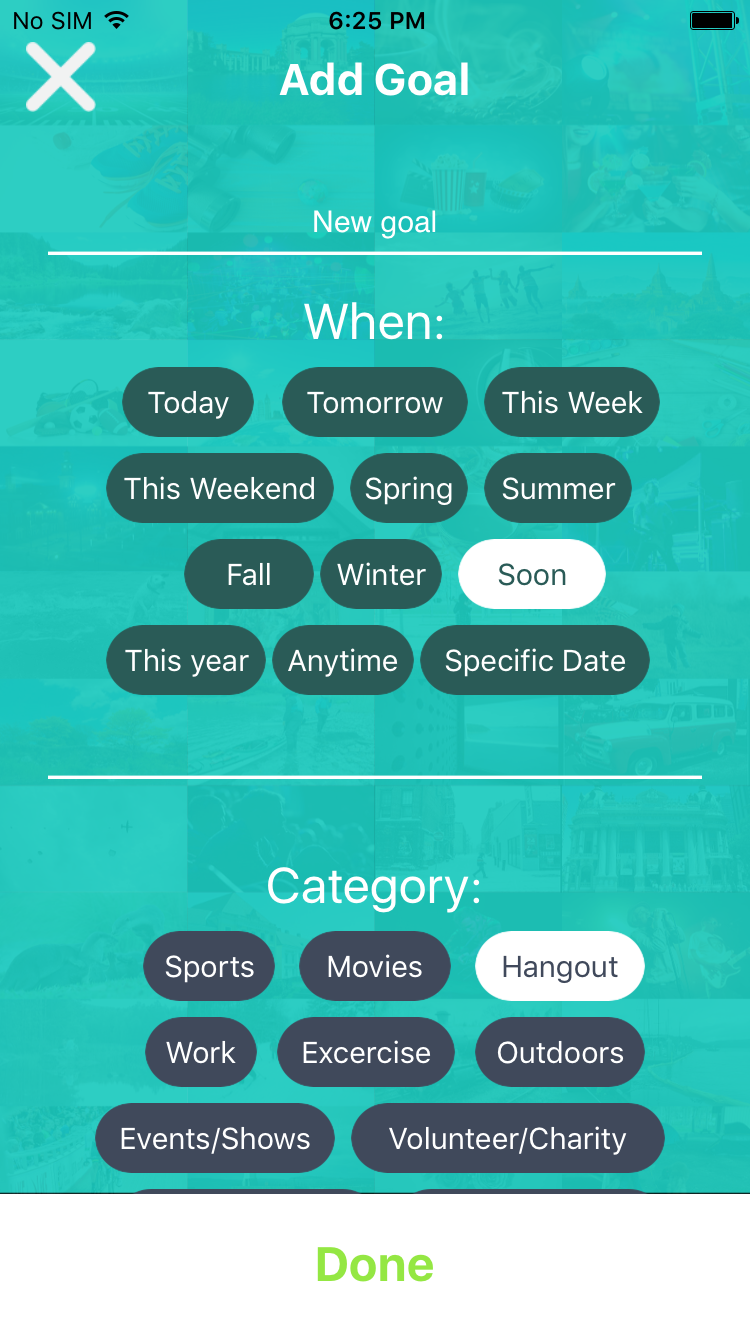750x1334 pixels.
Task: Tap the New goal text field
Action: tap(374, 222)
